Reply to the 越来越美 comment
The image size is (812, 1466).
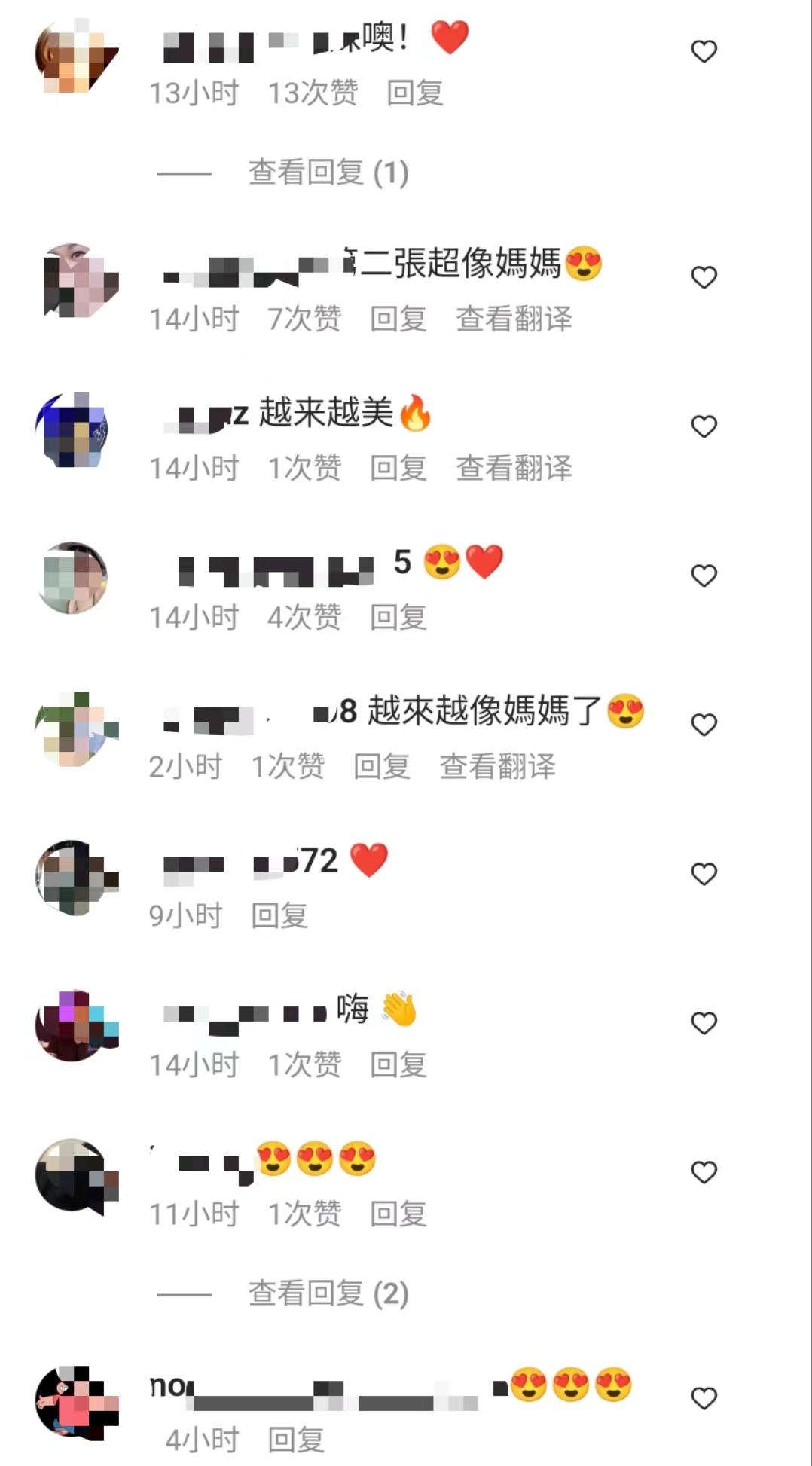(x=398, y=468)
